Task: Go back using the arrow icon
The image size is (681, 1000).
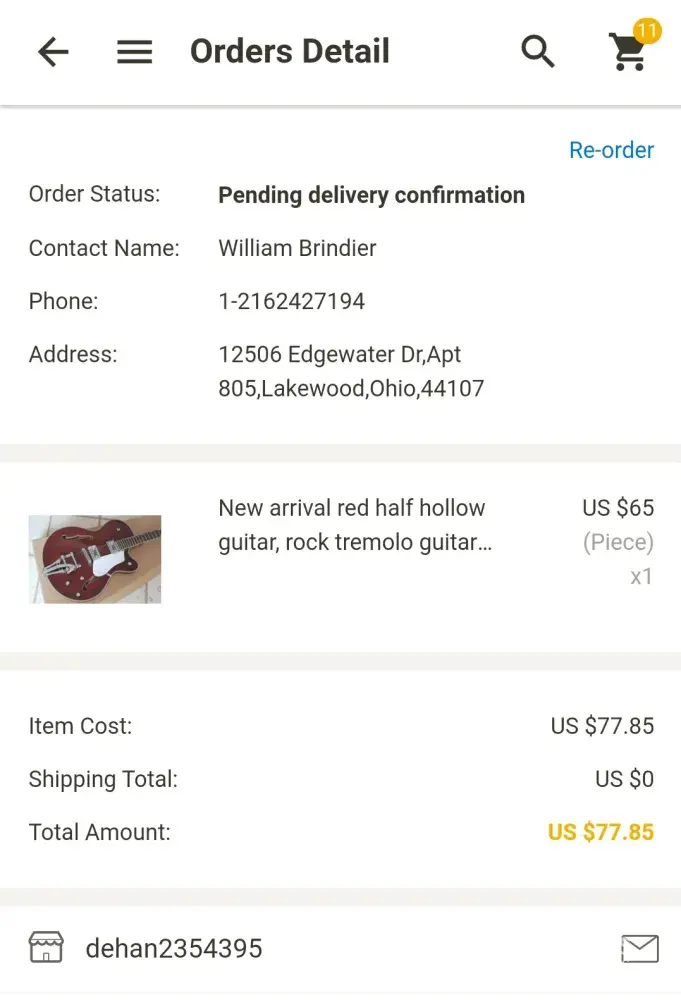Action: [53, 52]
